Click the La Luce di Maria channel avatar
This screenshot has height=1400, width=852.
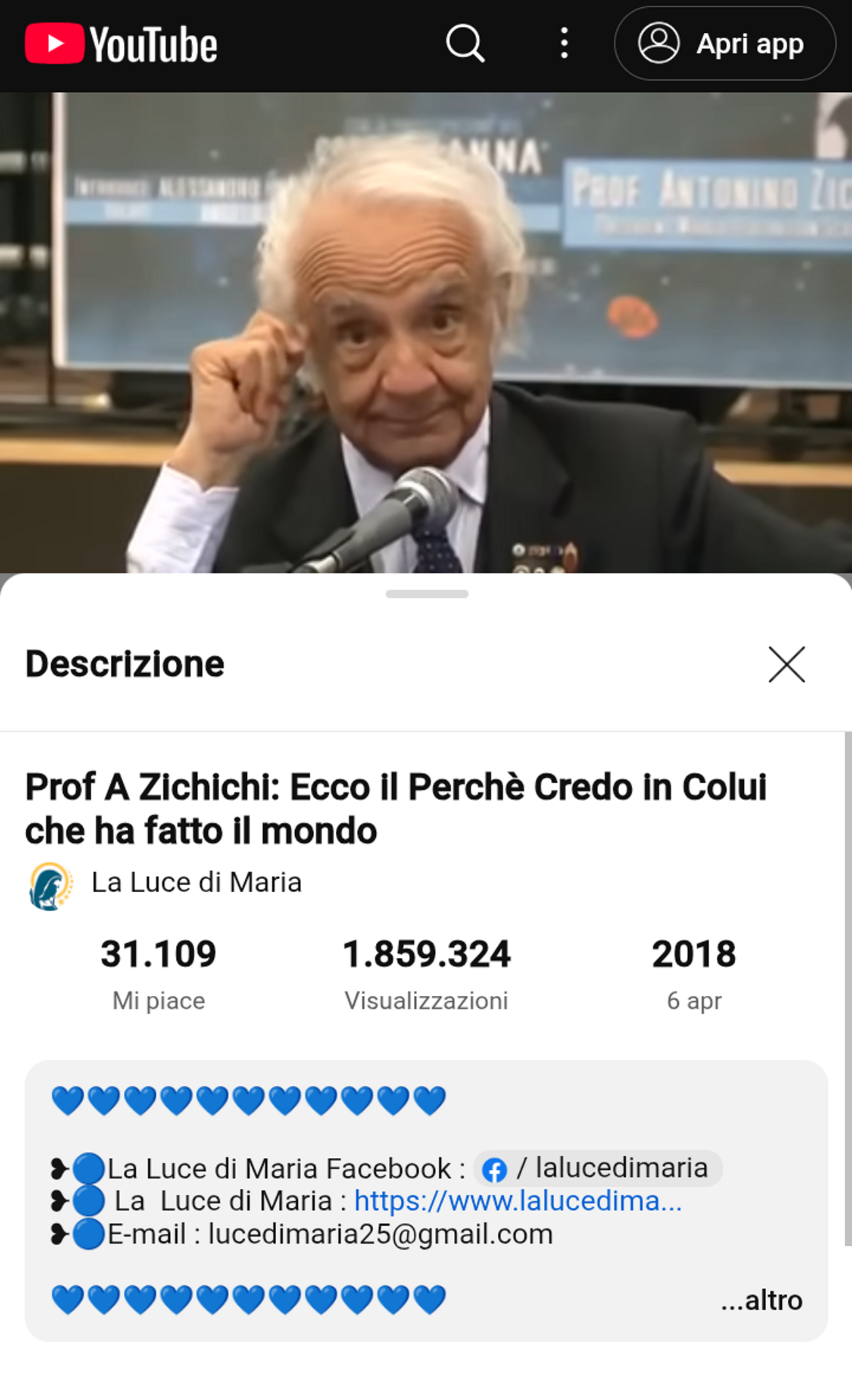point(47,882)
